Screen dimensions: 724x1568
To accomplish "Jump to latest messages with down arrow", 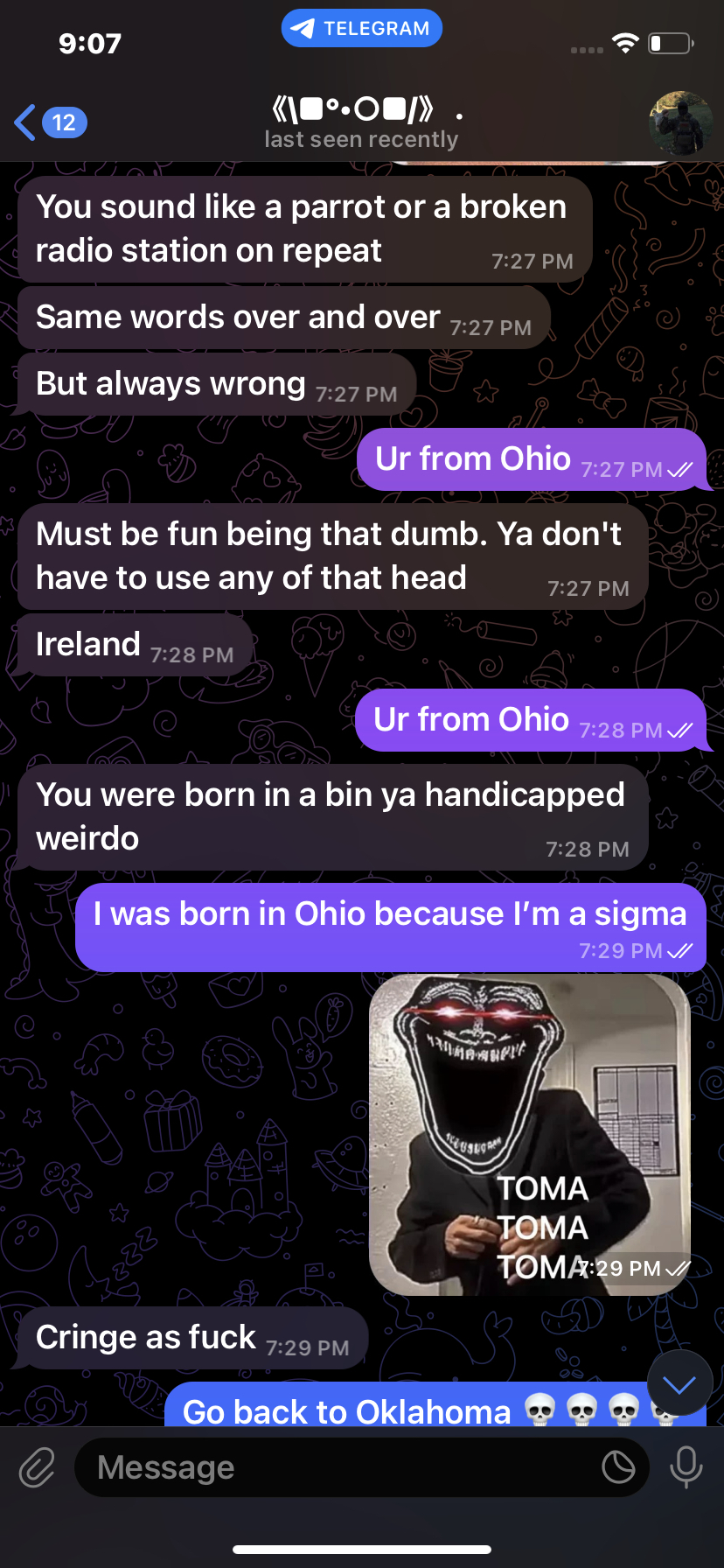I will (x=679, y=1383).
